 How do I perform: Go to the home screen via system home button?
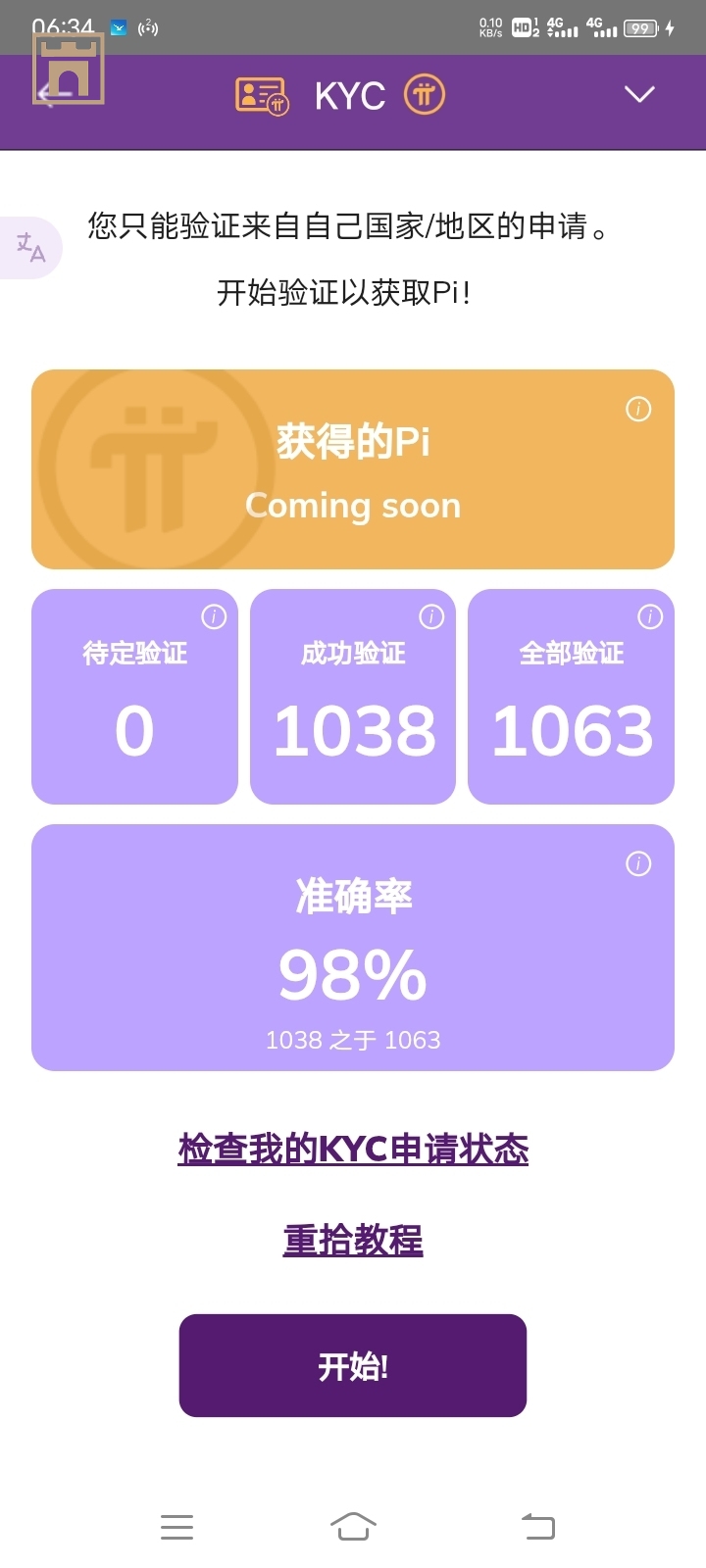coord(353,1527)
